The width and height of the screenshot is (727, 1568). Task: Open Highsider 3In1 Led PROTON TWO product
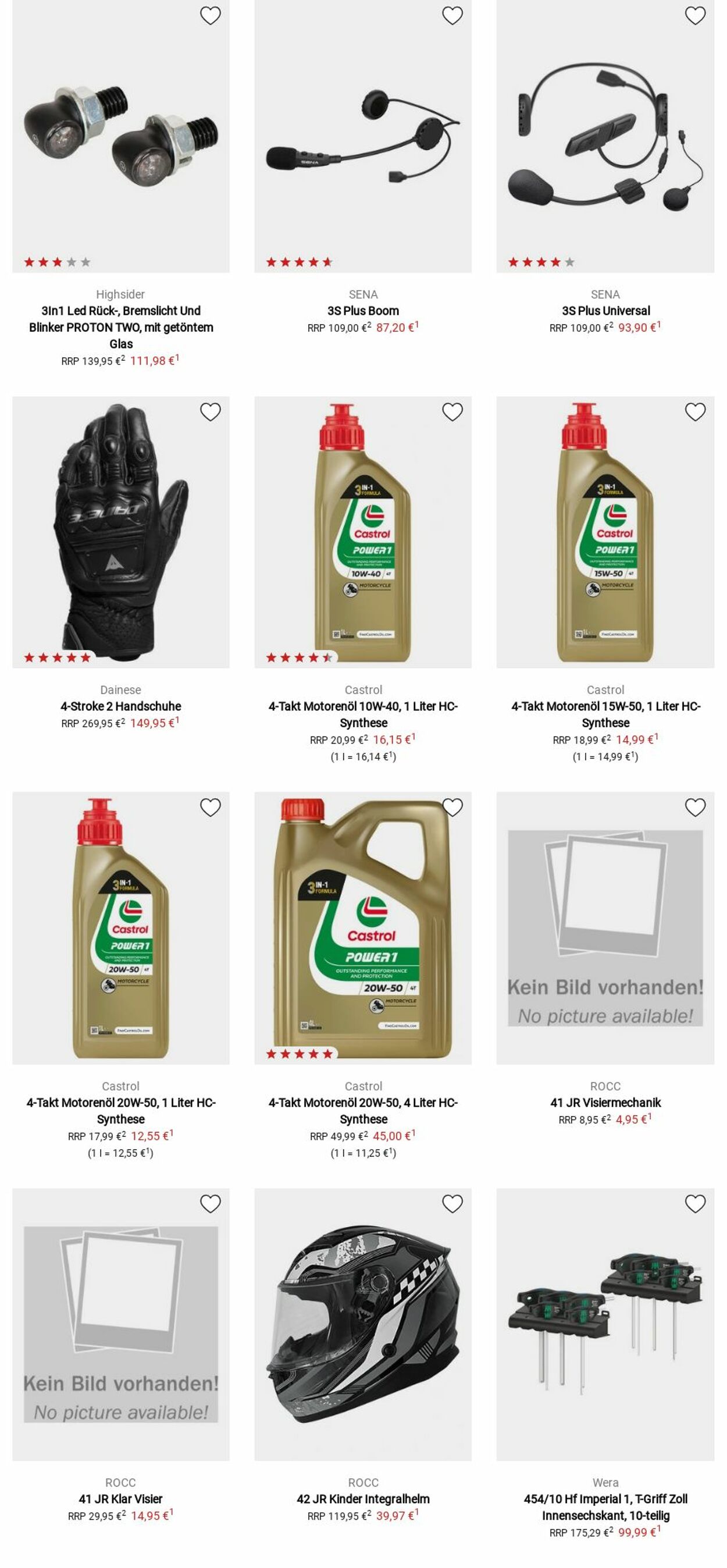pyautogui.click(x=120, y=327)
